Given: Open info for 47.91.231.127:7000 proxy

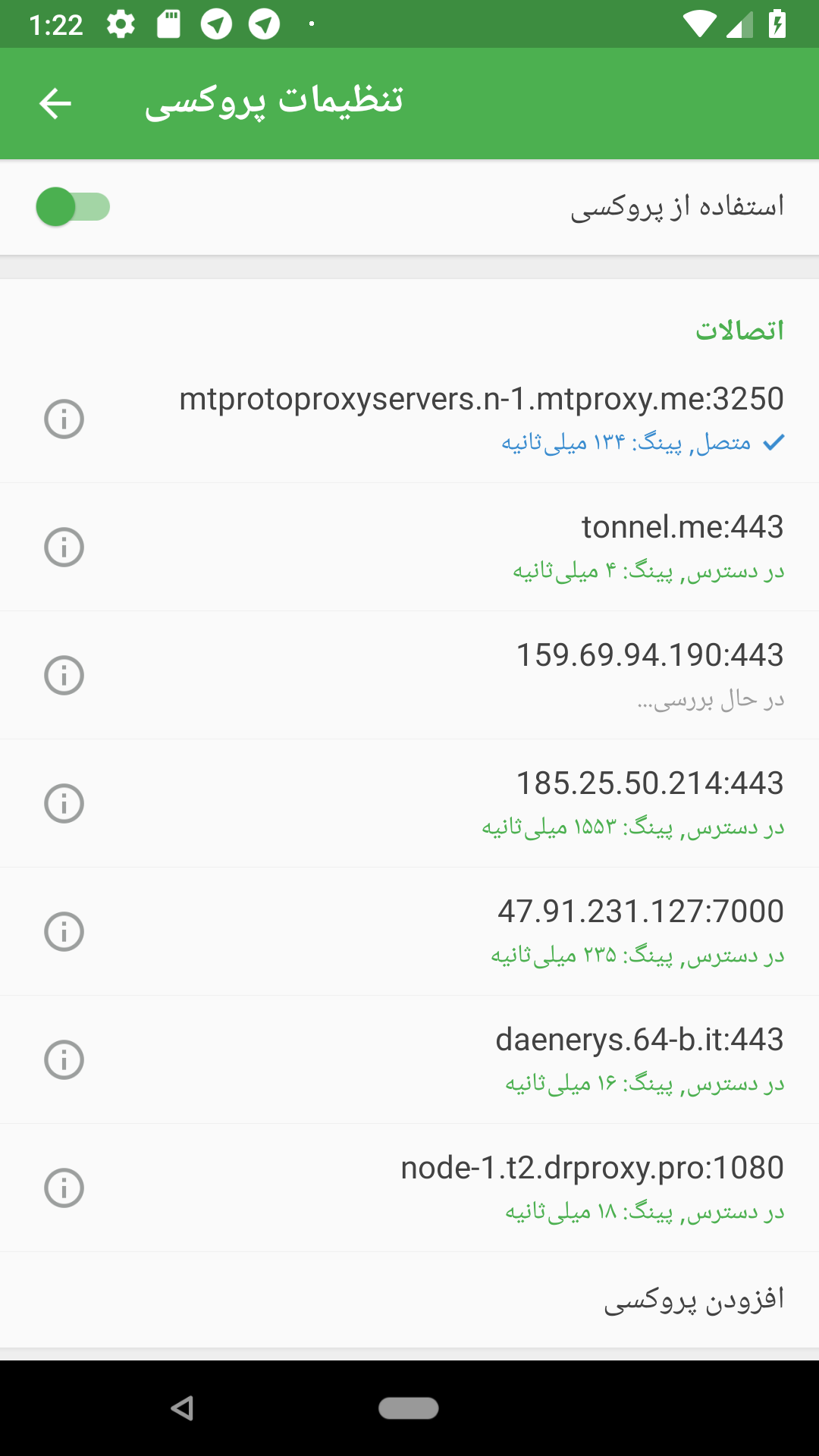Looking at the screenshot, I should pyautogui.click(x=64, y=931).
